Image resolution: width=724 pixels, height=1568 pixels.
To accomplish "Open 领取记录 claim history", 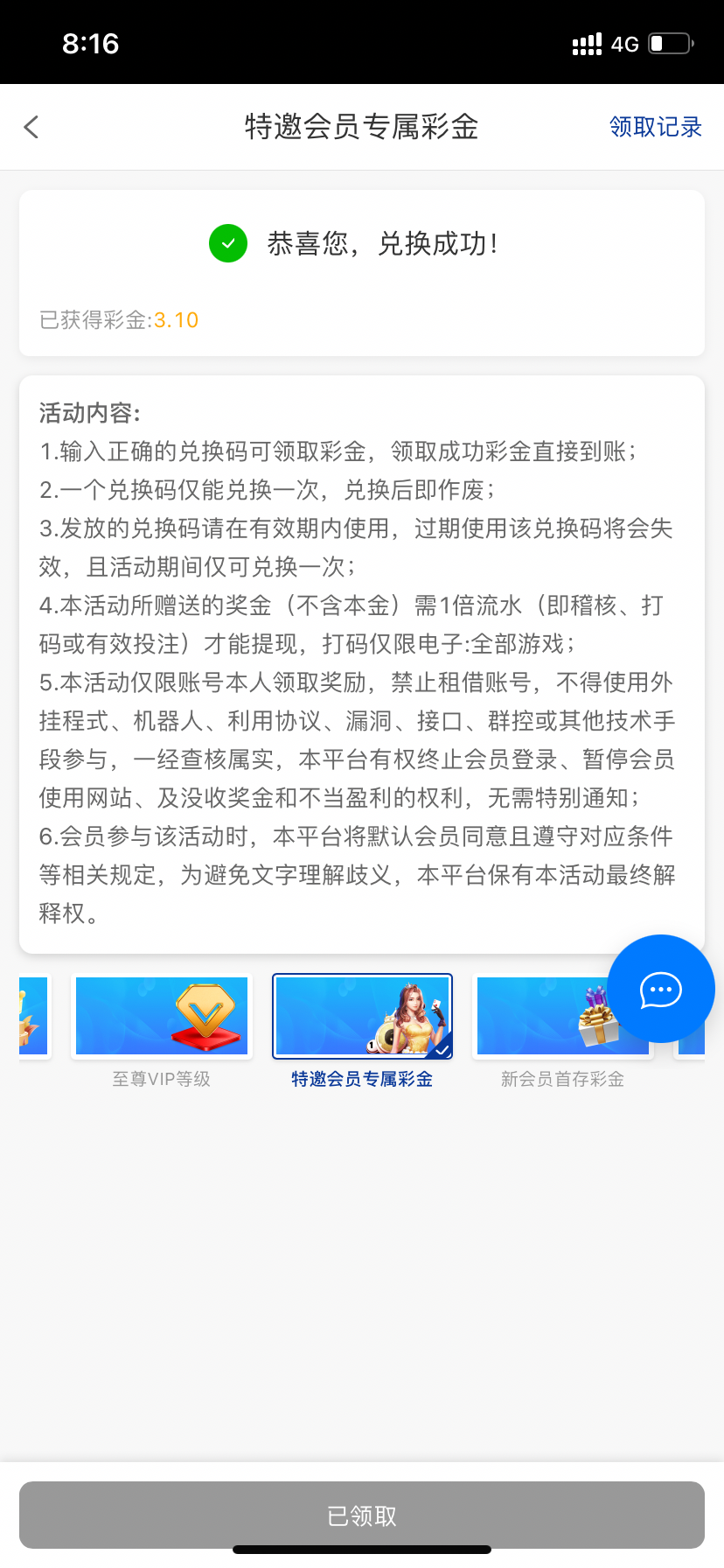I will tap(655, 128).
